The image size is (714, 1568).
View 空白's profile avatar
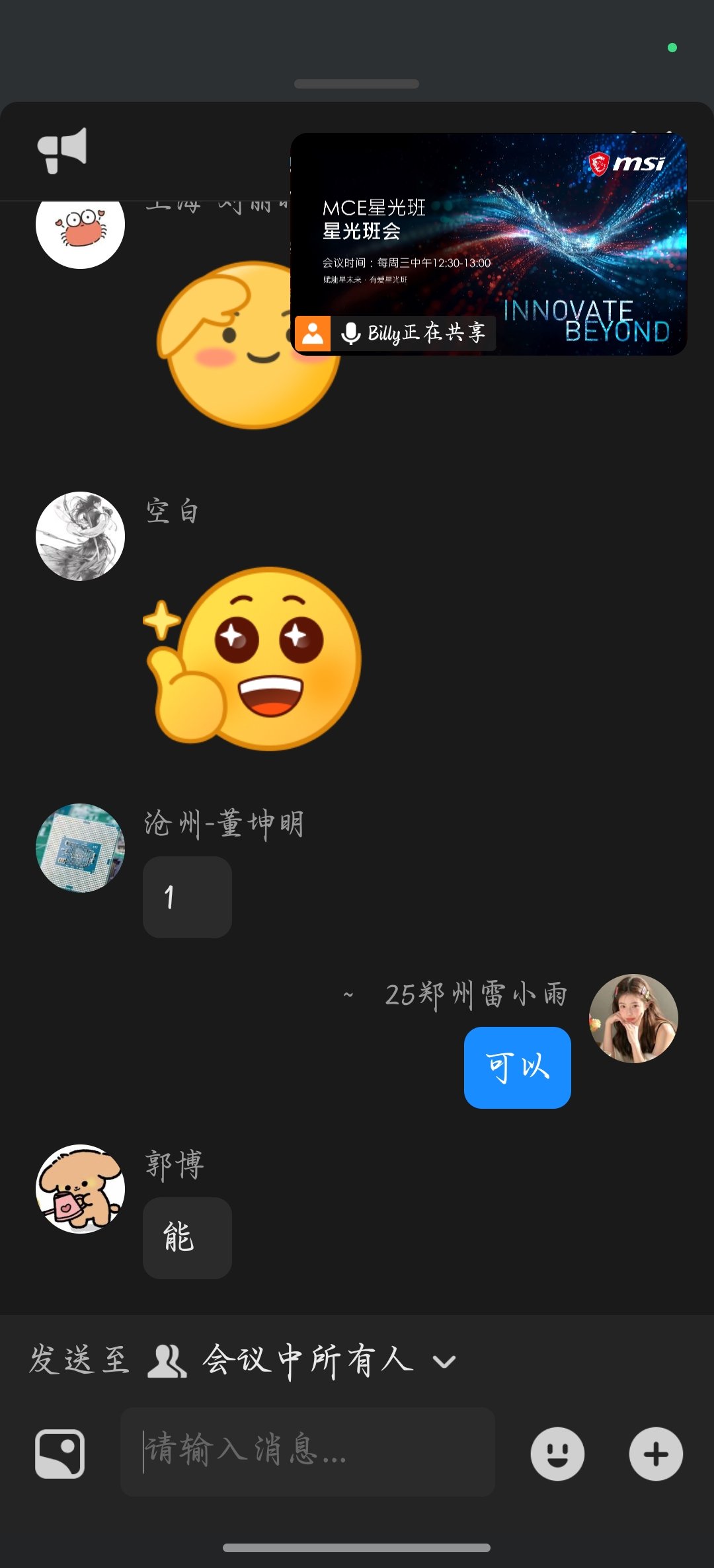[80, 536]
